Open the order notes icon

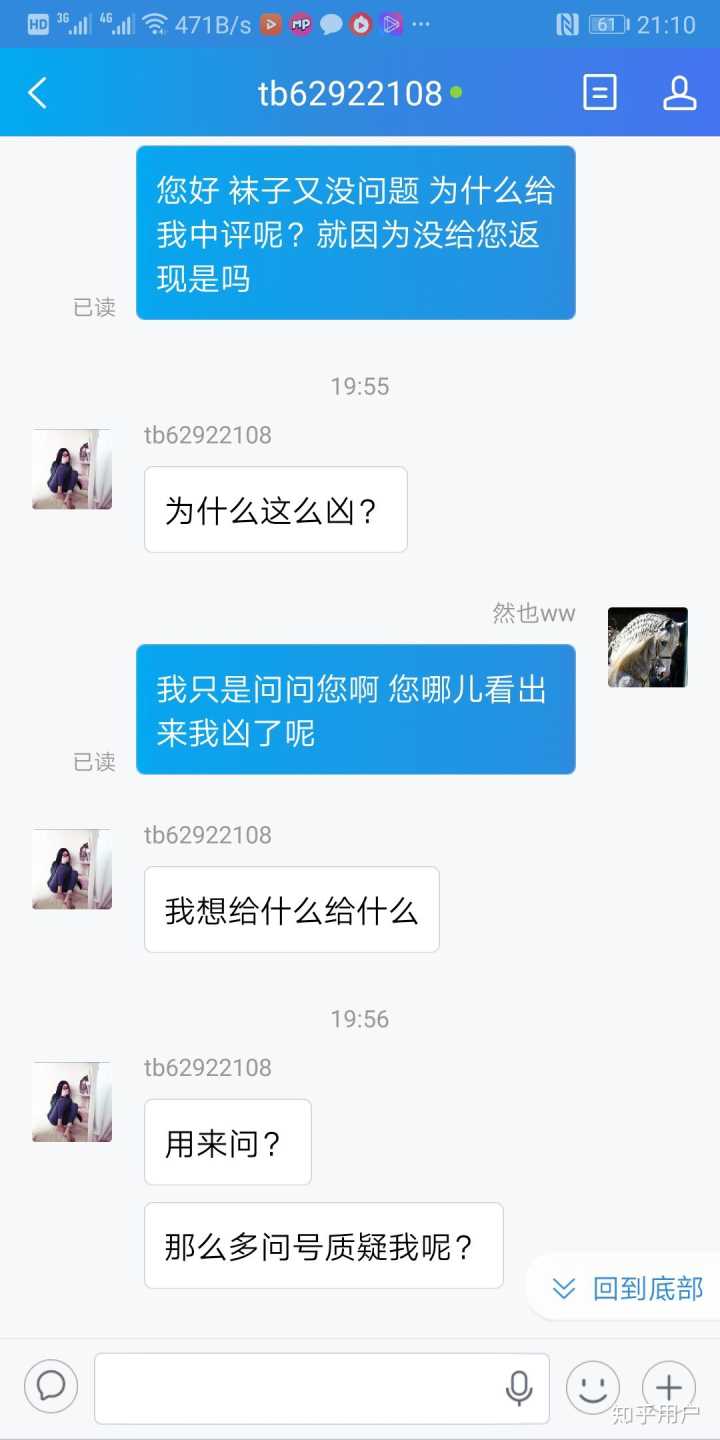pos(599,93)
